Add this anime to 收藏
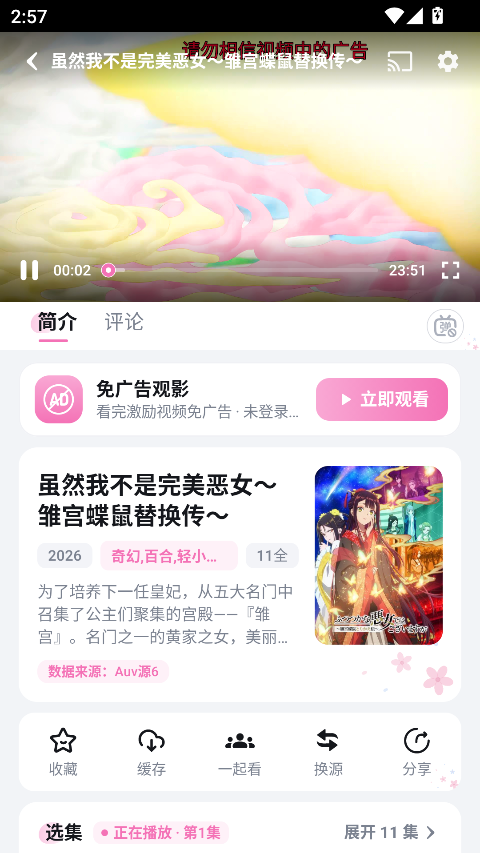 click(x=63, y=752)
